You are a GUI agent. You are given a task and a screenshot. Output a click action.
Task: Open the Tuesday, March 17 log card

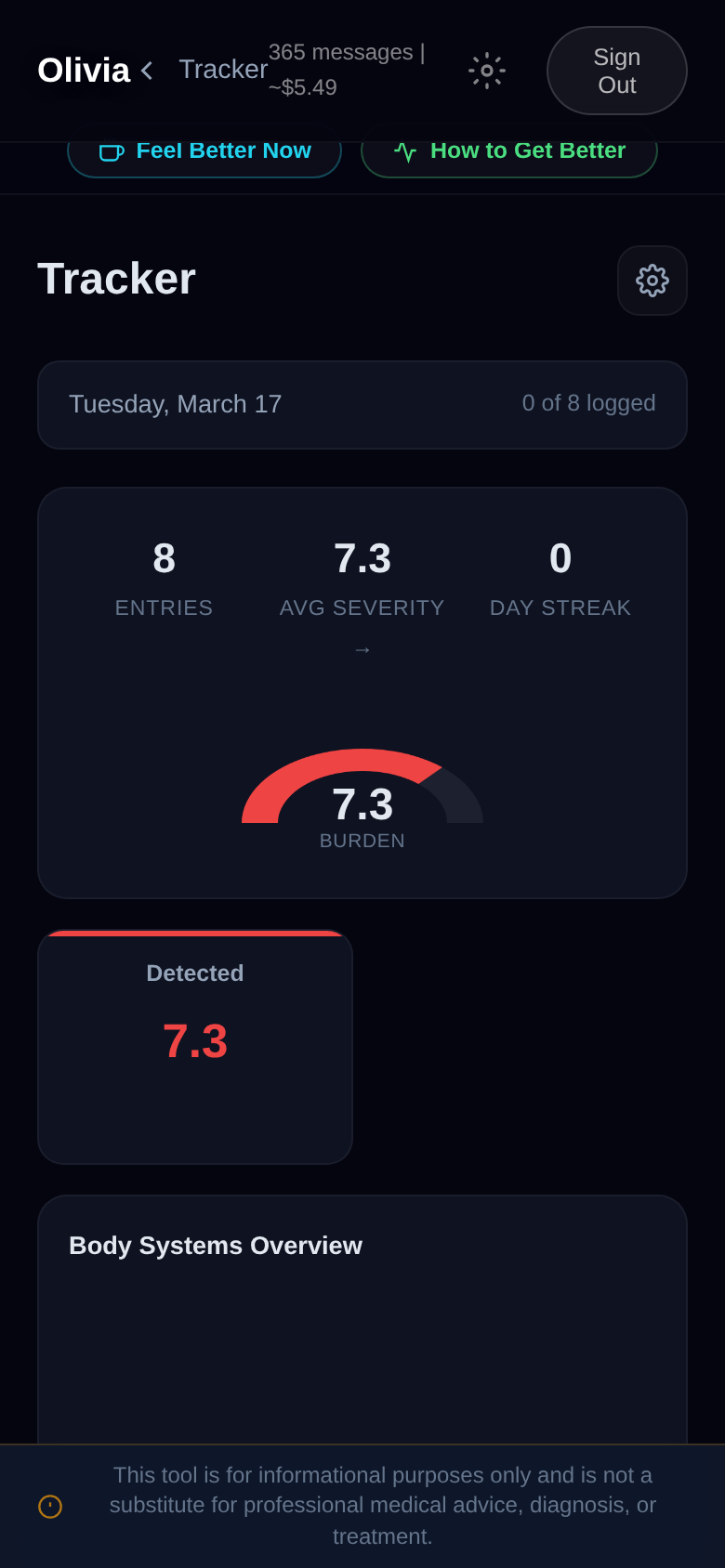(362, 404)
